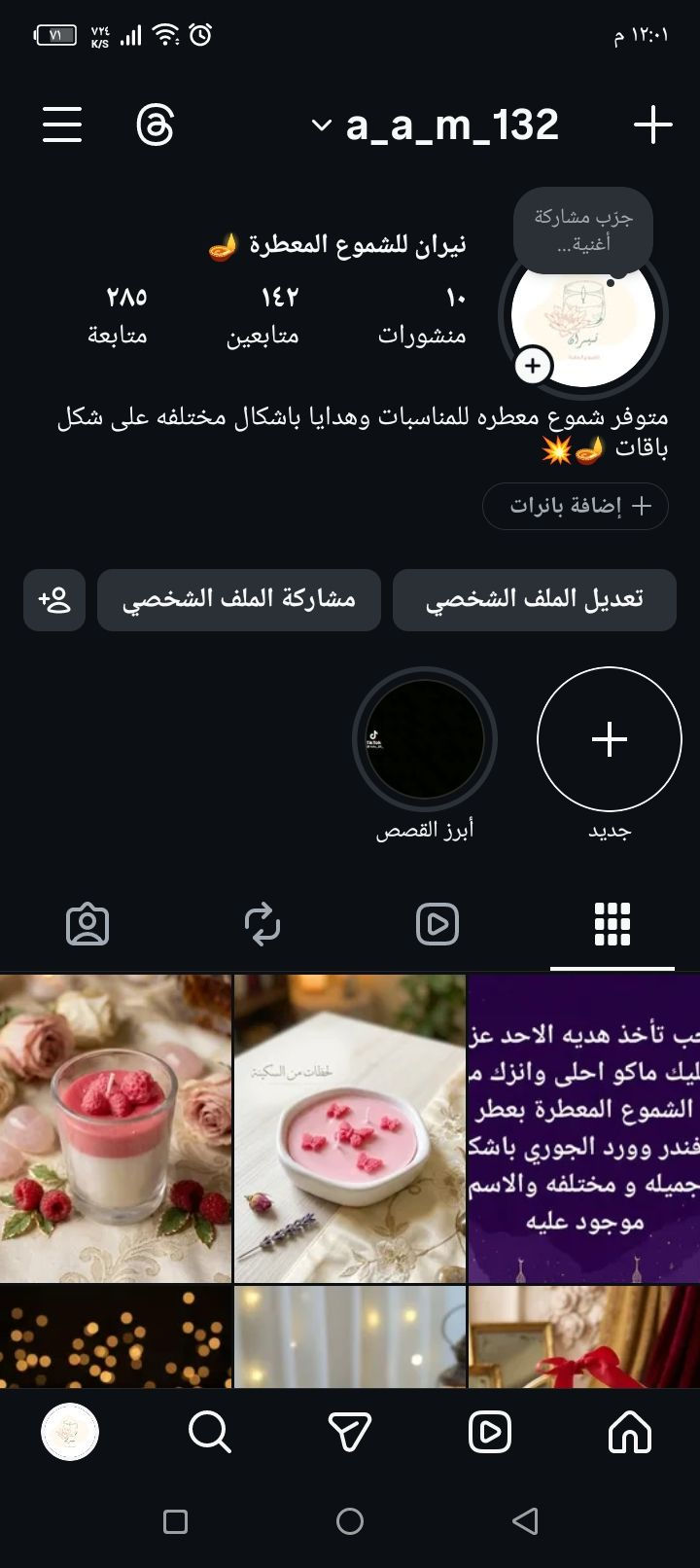
Task: Open the purple Arabic text post
Action: point(583,1128)
